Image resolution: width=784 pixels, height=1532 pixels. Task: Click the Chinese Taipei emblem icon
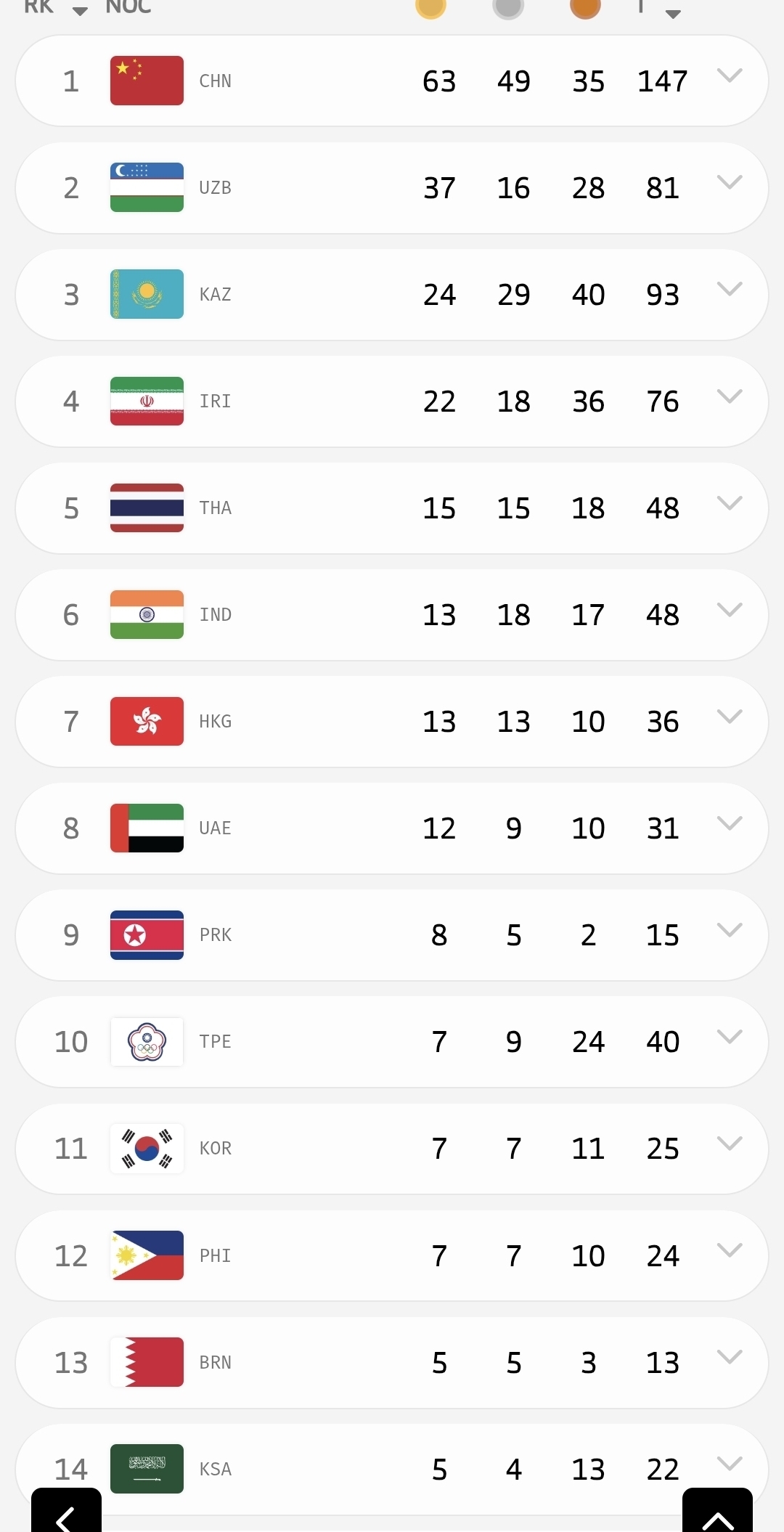(146, 1041)
